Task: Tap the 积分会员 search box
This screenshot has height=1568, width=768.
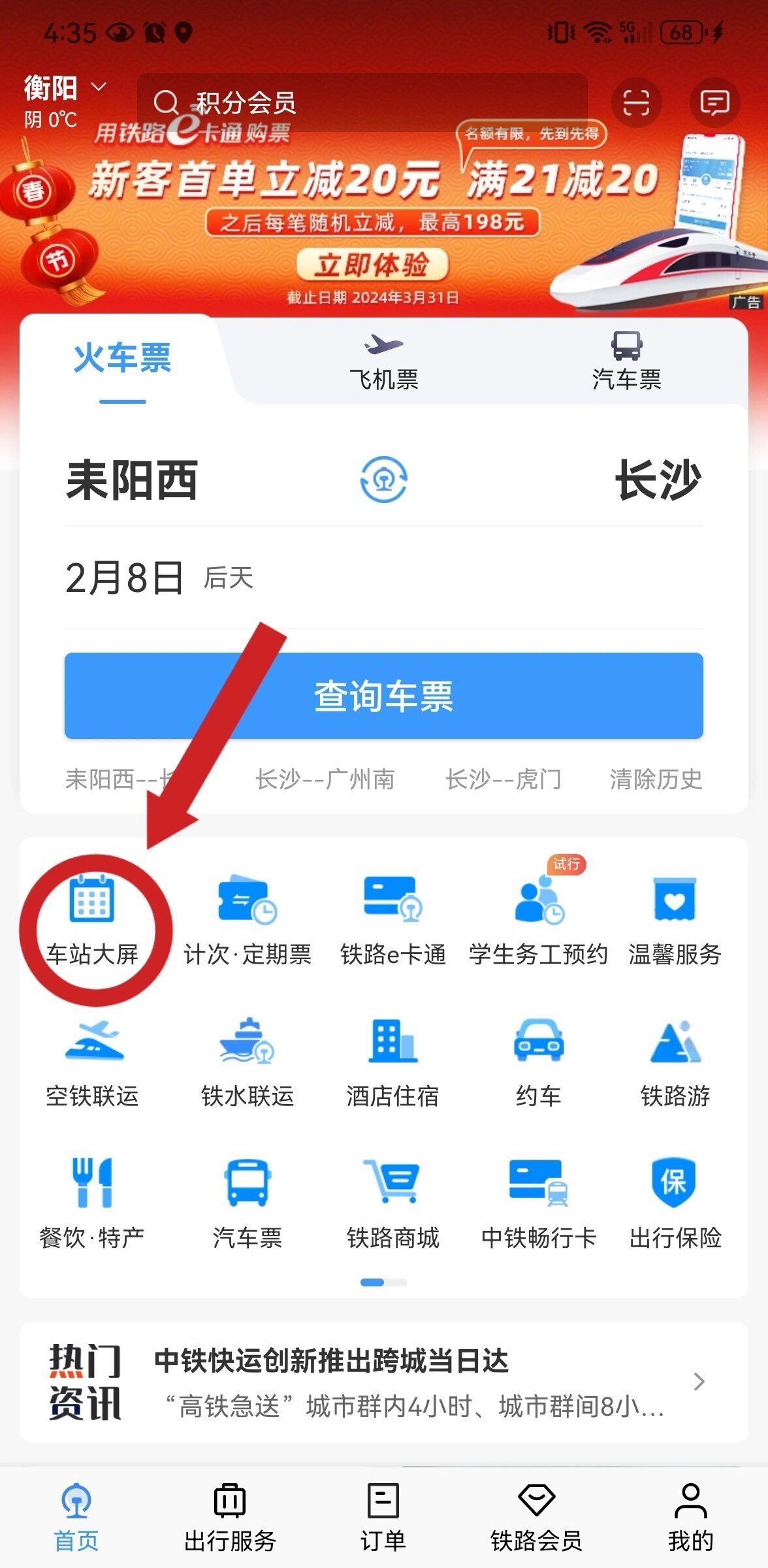Action: (x=362, y=103)
